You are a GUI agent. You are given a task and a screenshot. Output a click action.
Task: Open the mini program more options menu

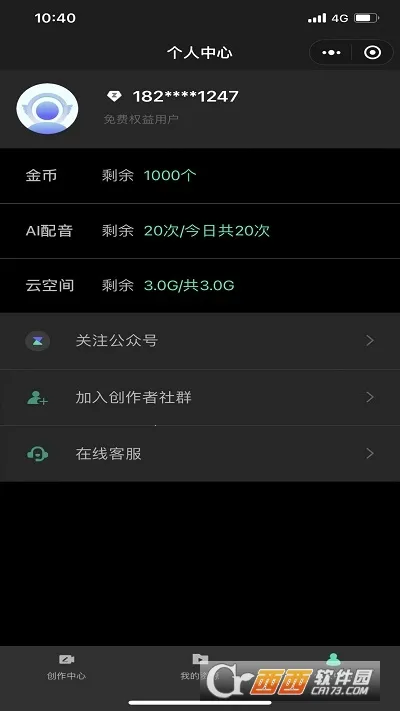coord(332,53)
